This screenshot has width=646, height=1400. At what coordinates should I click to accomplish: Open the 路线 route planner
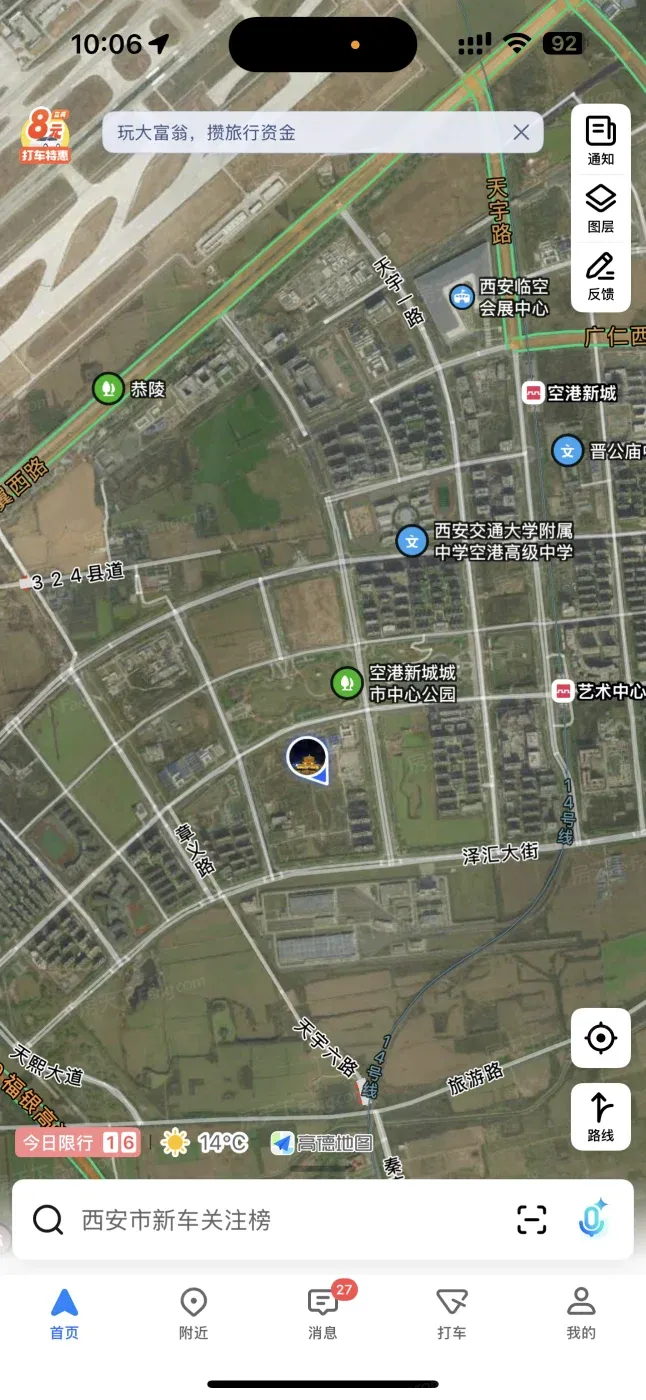[600, 1116]
